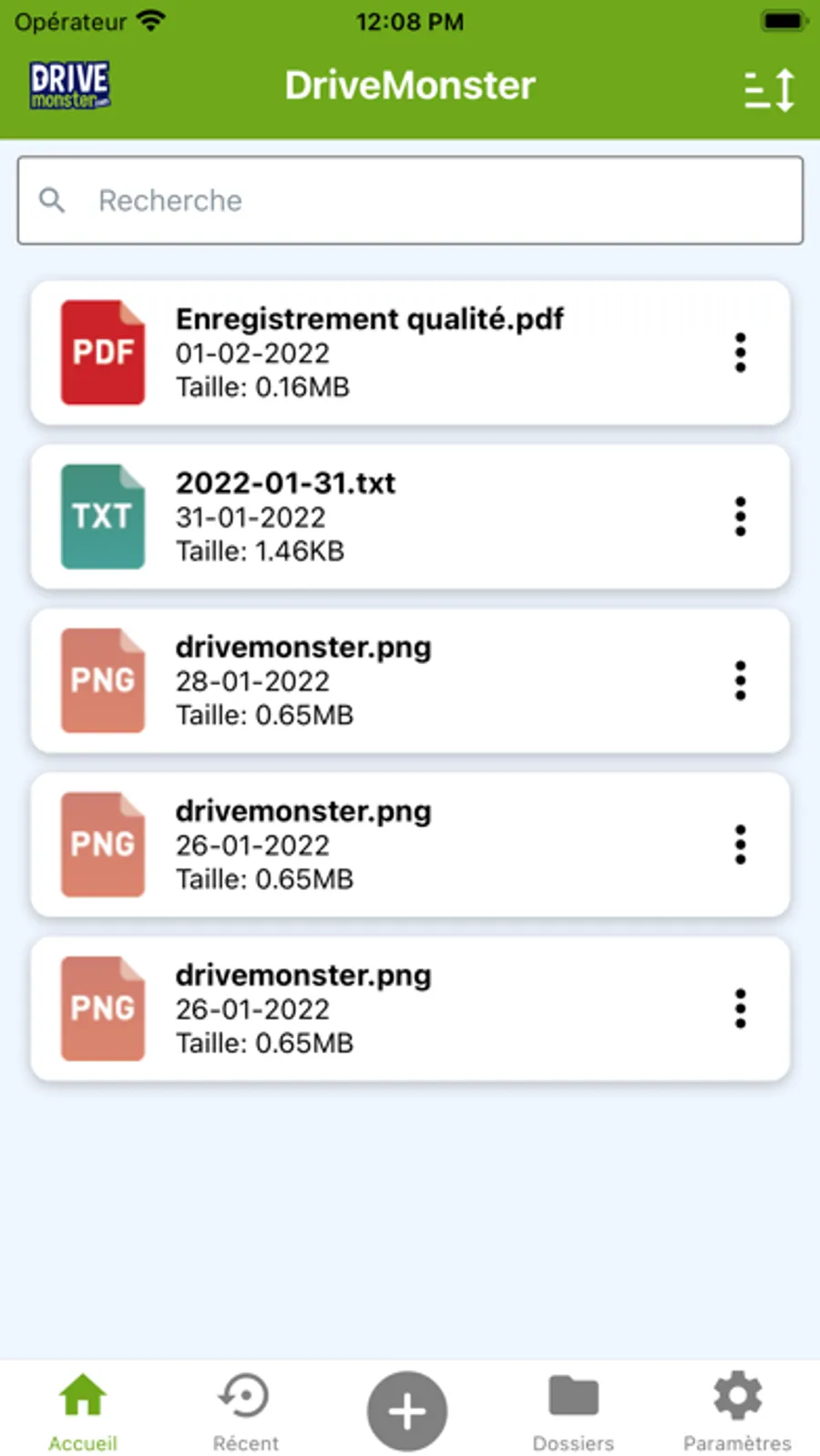This screenshot has height=1456, width=820.
Task: Switch to the Récent tab
Action: [245, 1410]
